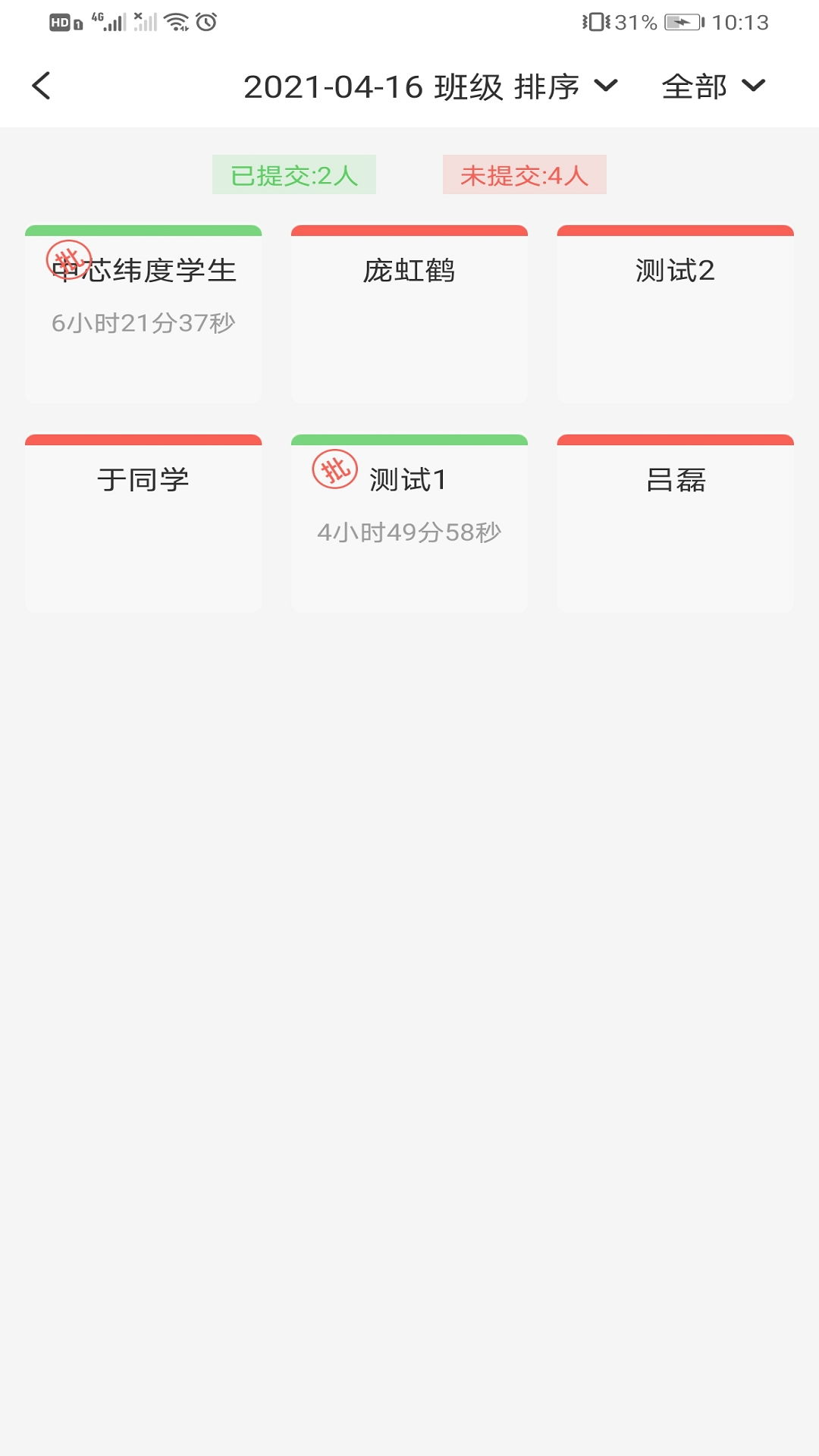Screen dimensions: 819x1456
Task: Tap the 吕磊 student card
Action: click(x=675, y=523)
